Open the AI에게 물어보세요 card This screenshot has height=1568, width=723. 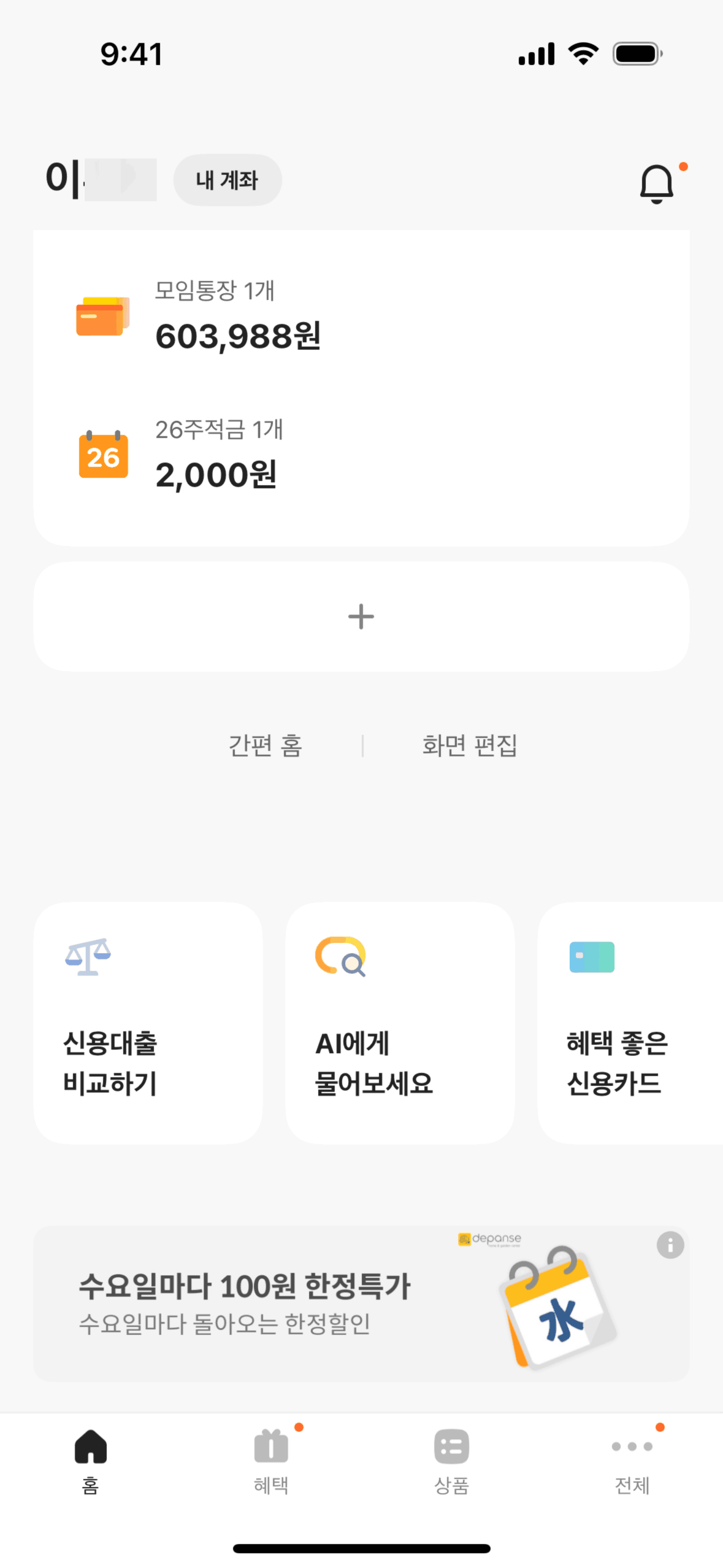[400, 1023]
